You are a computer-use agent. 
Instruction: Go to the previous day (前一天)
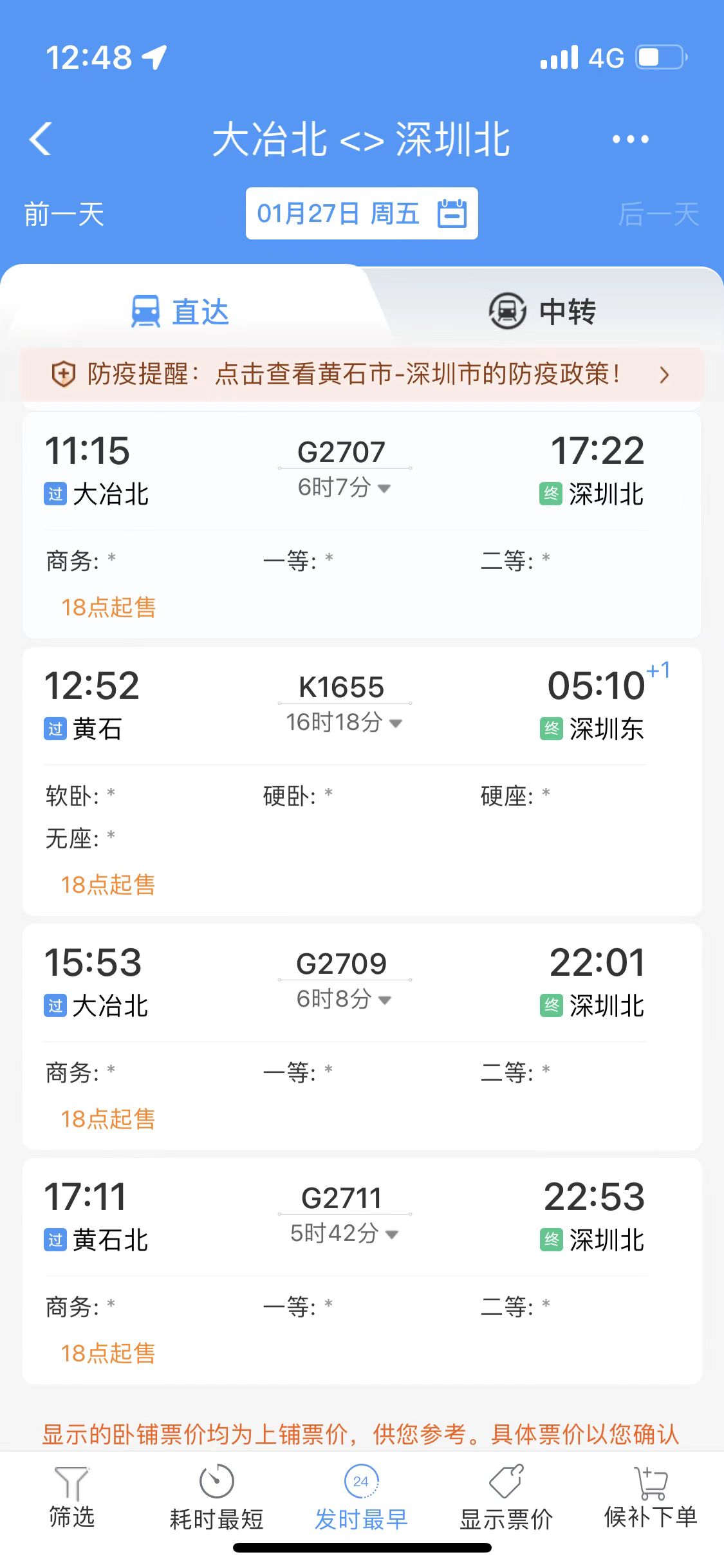pos(64,214)
